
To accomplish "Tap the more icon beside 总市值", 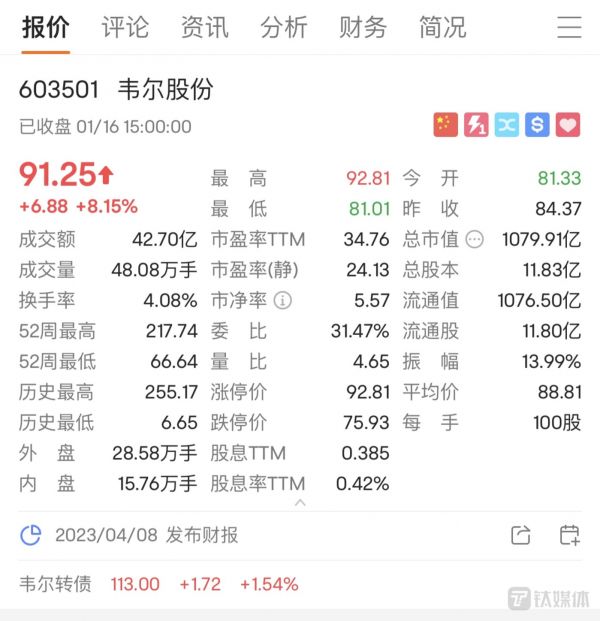I will [474, 240].
